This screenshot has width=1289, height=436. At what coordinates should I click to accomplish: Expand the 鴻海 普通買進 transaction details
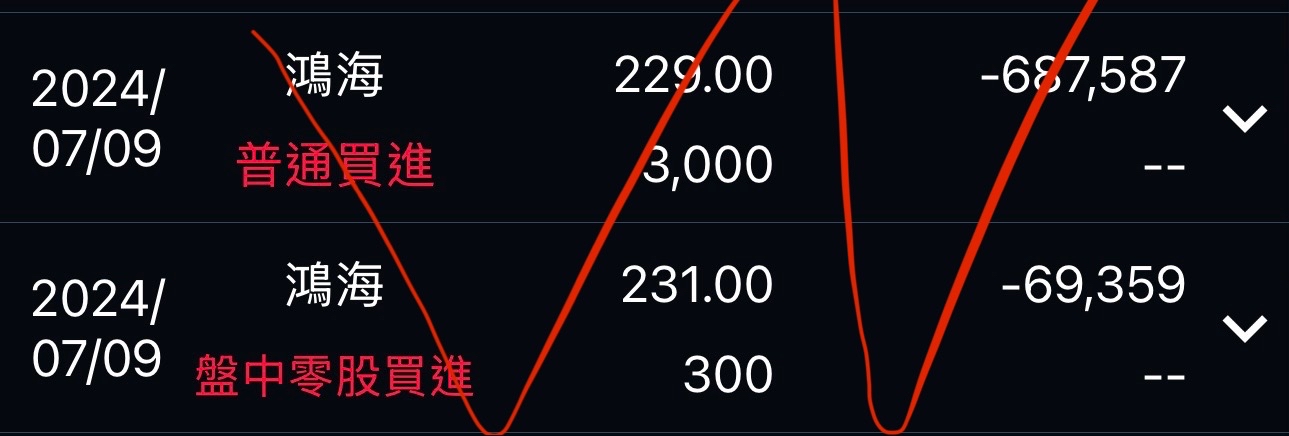click(1245, 120)
